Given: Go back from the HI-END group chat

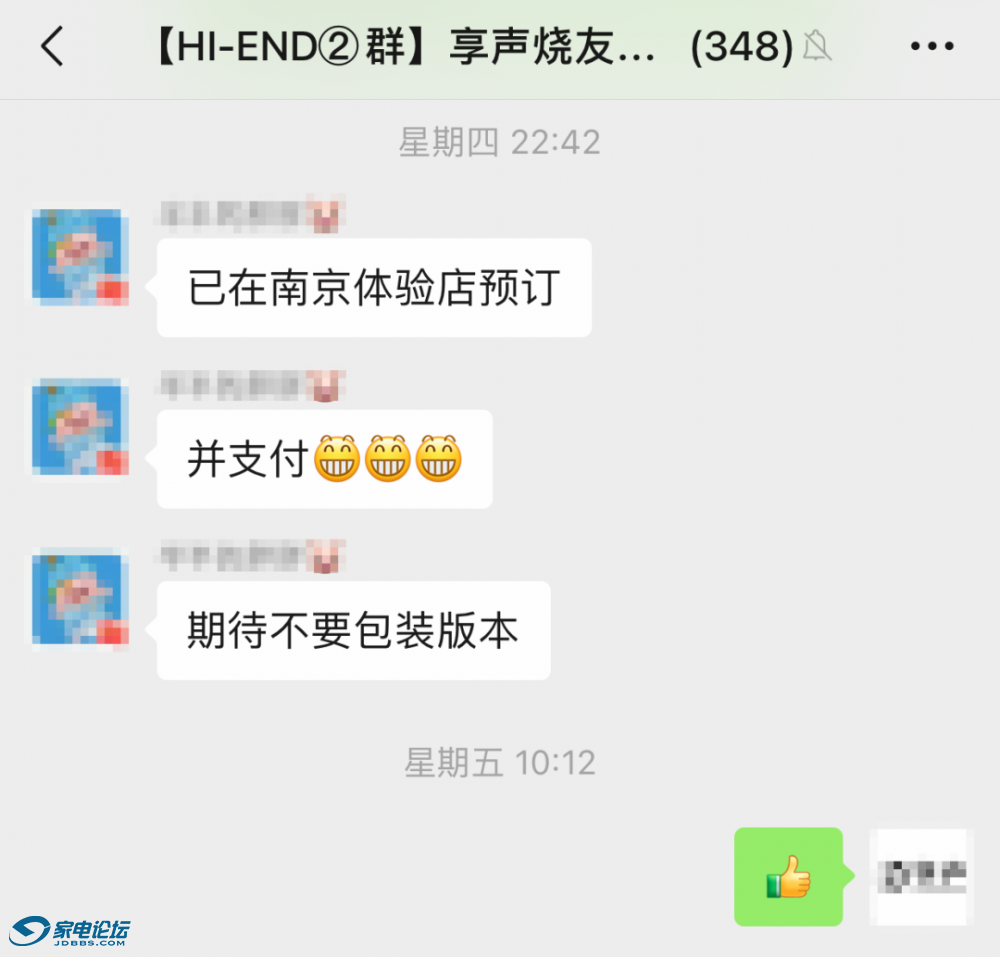Looking at the screenshot, I should pyautogui.click(x=52, y=47).
